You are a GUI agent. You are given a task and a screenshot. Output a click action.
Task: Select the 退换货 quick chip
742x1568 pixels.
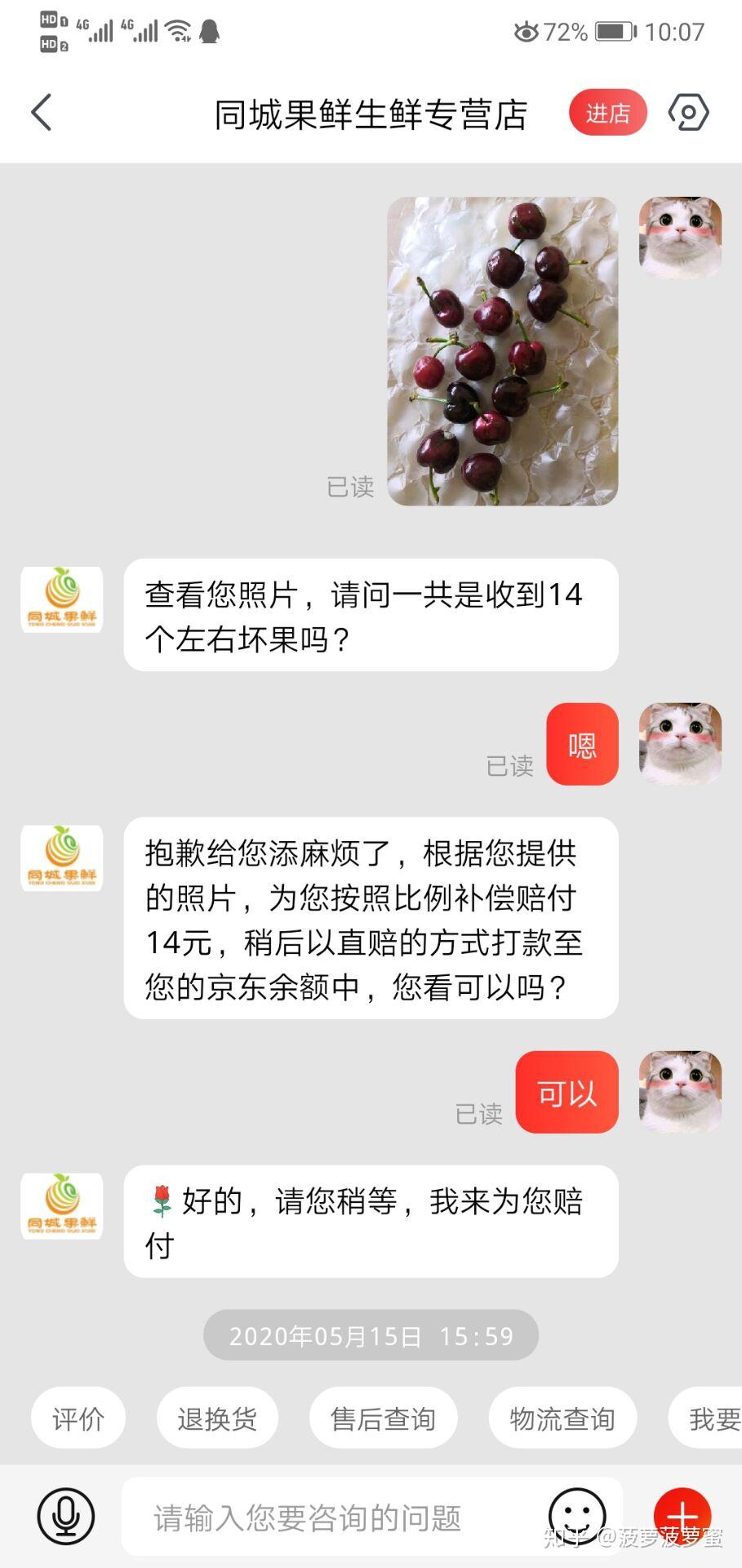pyautogui.click(x=217, y=1419)
